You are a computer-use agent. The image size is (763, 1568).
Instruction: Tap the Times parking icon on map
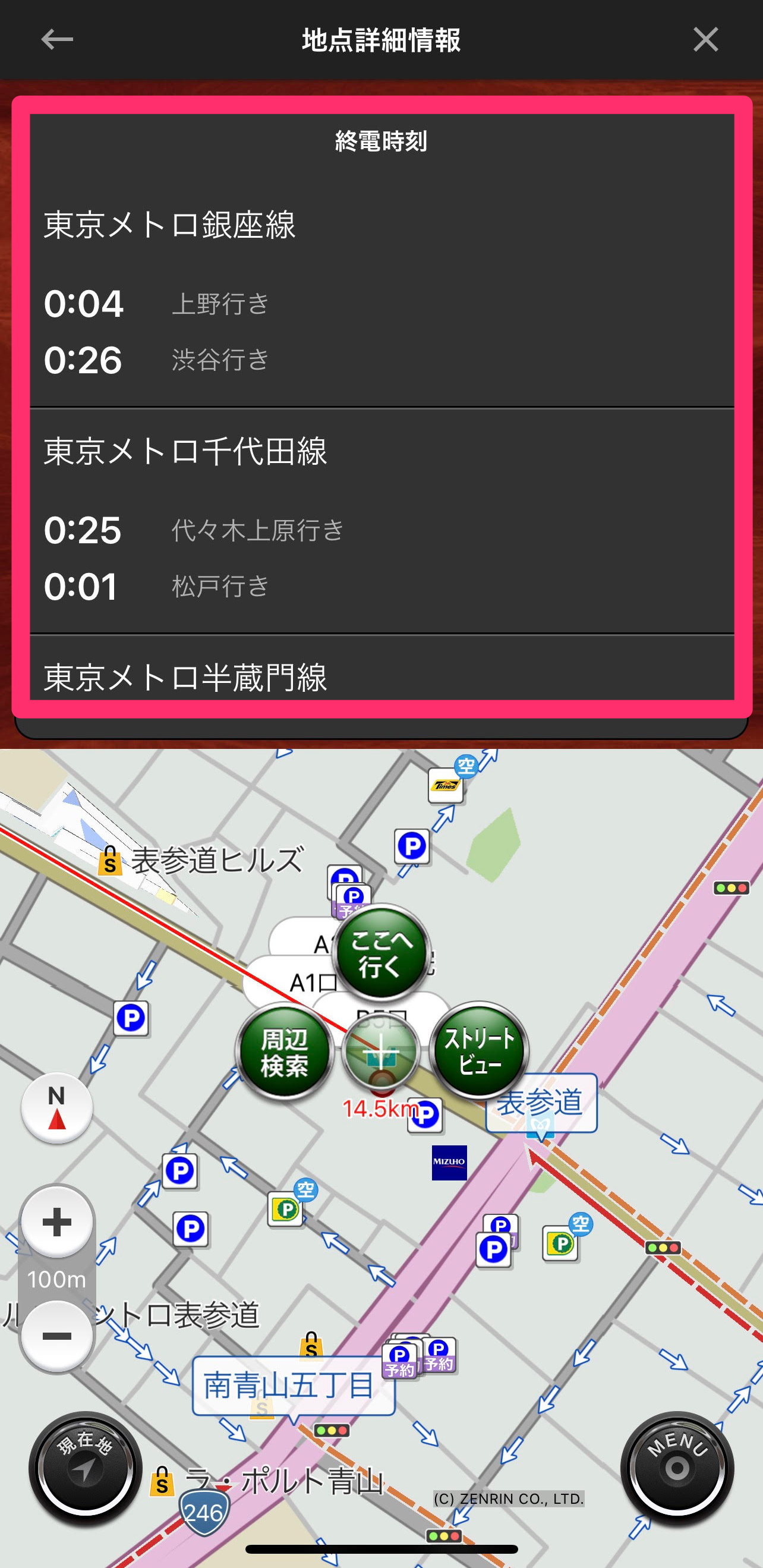[446, 785]
